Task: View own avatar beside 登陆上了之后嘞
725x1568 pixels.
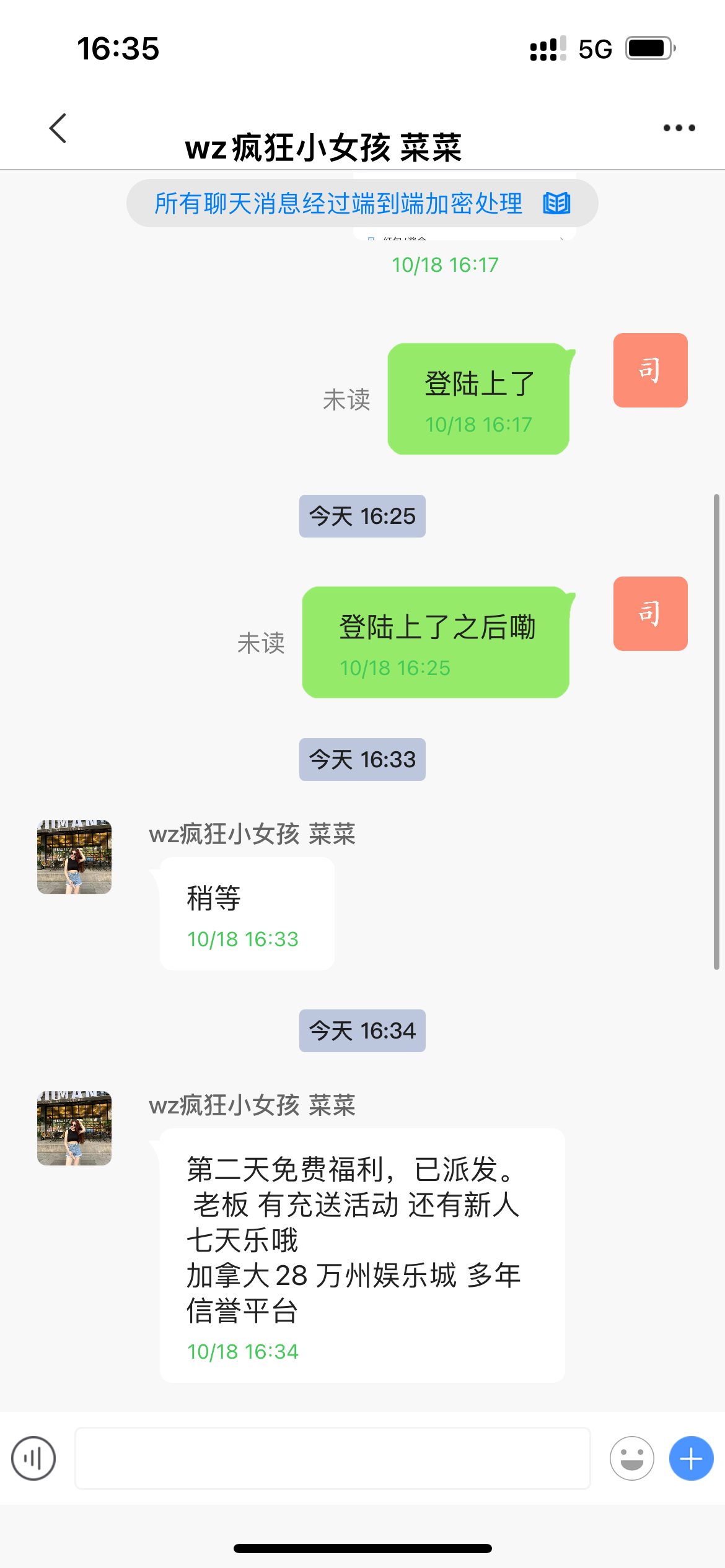Action: click(650, 614)
